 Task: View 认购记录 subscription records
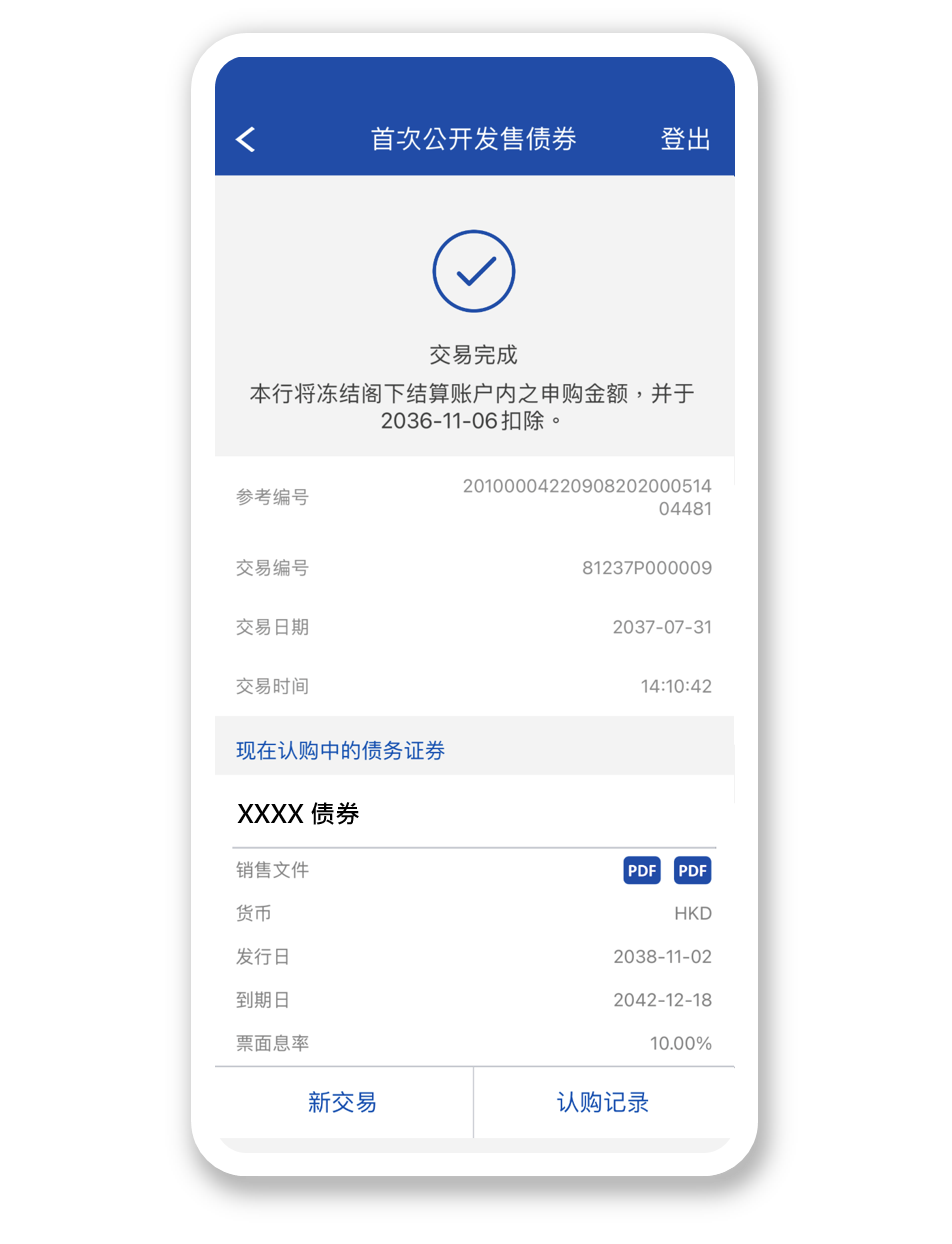603,1102
